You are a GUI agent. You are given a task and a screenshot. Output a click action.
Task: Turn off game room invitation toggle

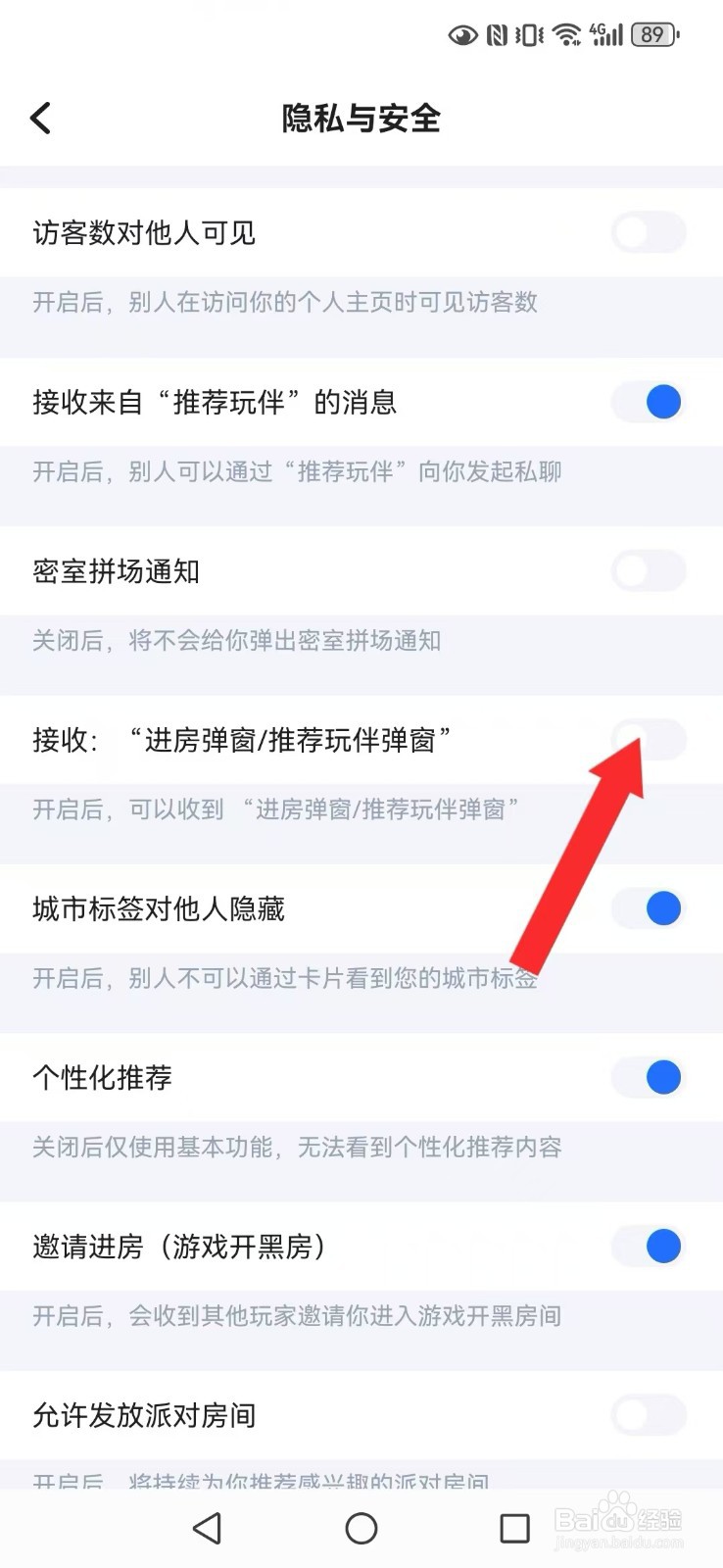(648, 1247)
